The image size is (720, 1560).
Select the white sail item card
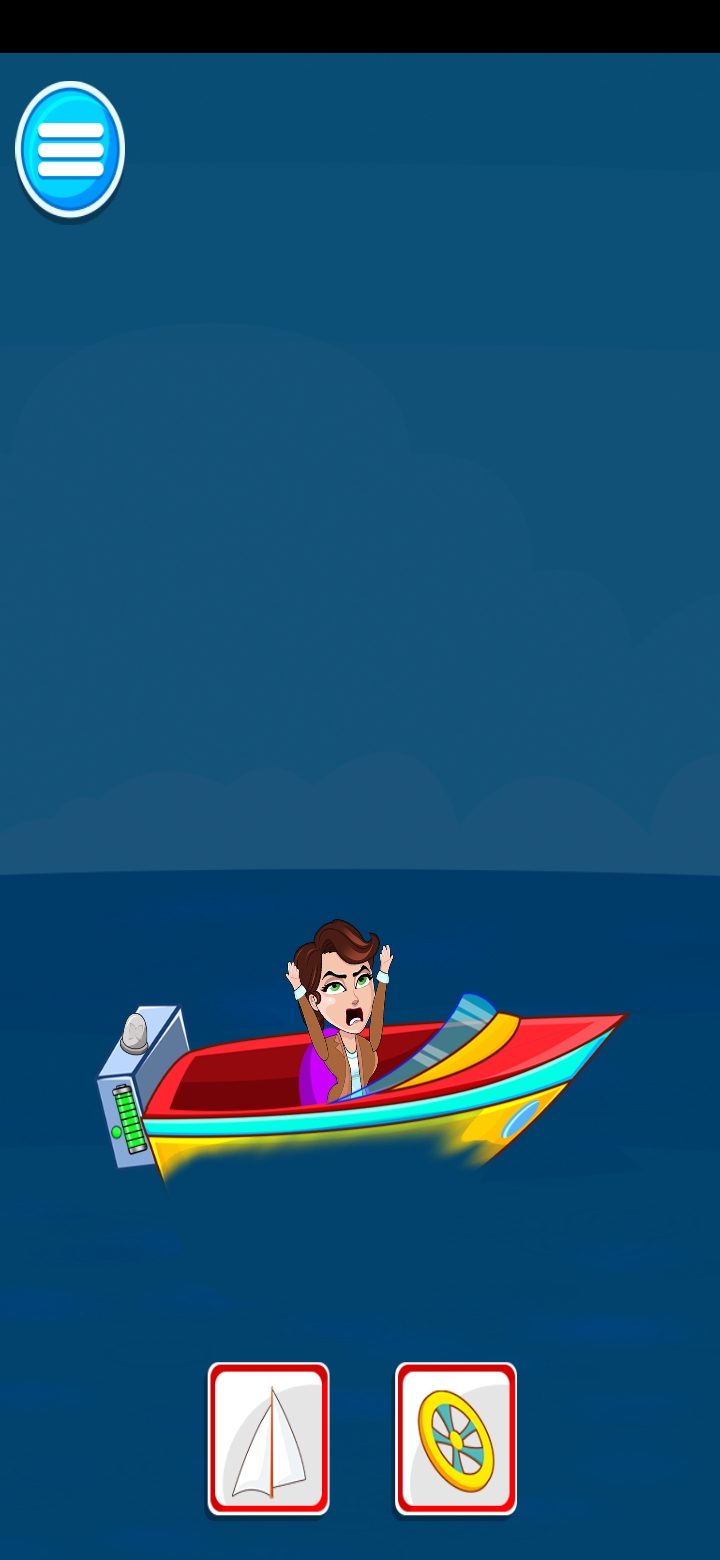tap(268, 1438)
